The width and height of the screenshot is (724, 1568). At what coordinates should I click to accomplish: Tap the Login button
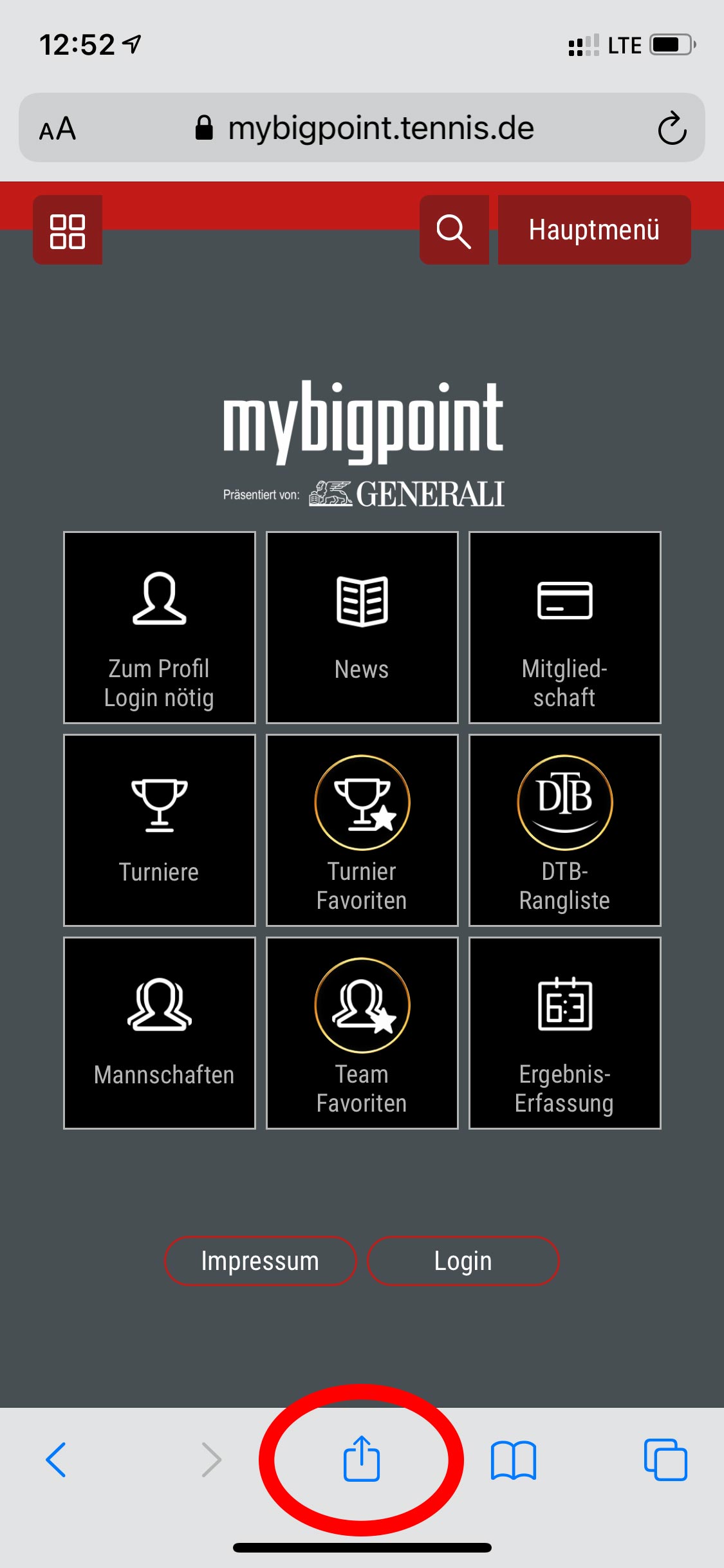(463, 1261)
